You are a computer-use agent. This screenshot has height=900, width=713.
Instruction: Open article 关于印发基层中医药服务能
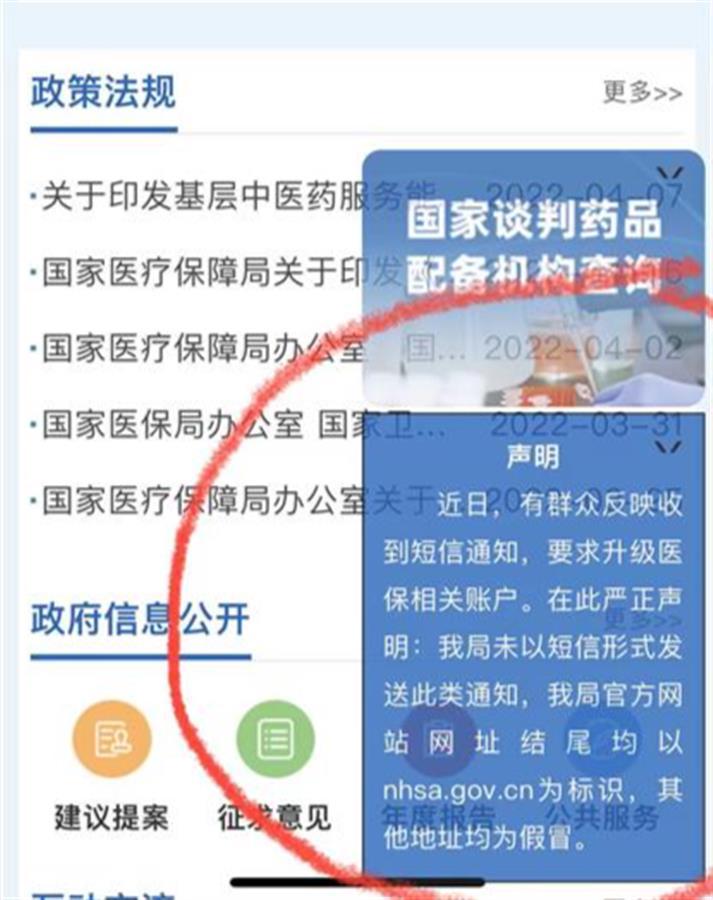[x=200, y=197]
